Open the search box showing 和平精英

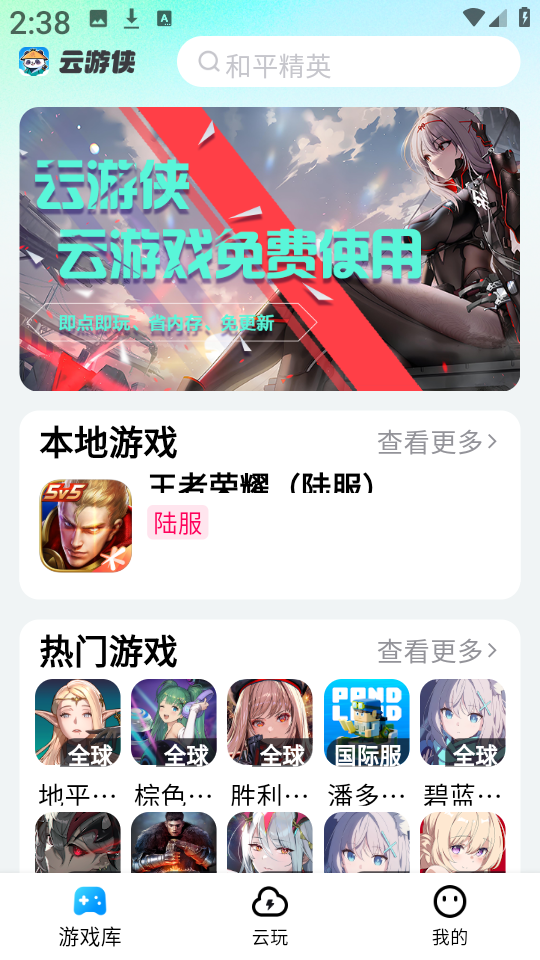[x=348, y=62]
